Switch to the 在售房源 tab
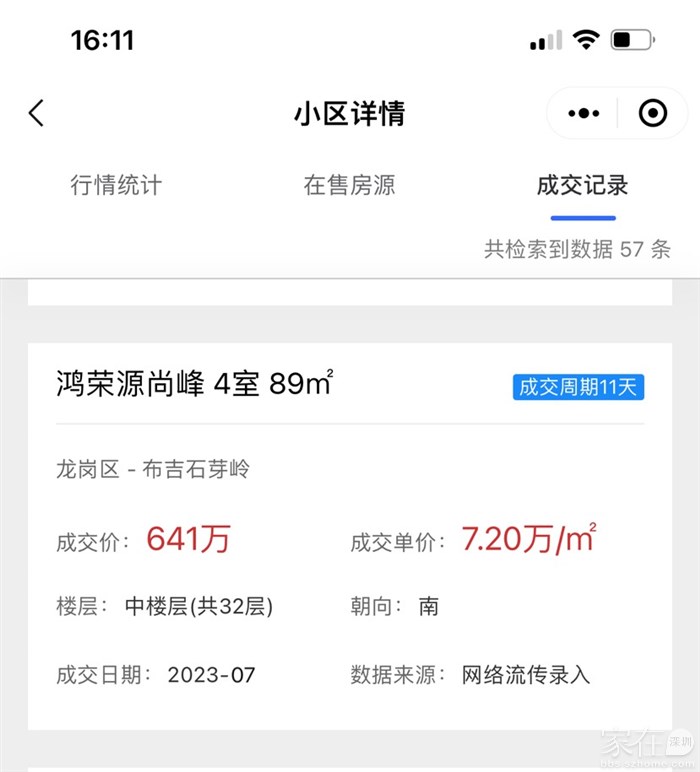This screenshot has width=700, height=772. pos(349,185)
